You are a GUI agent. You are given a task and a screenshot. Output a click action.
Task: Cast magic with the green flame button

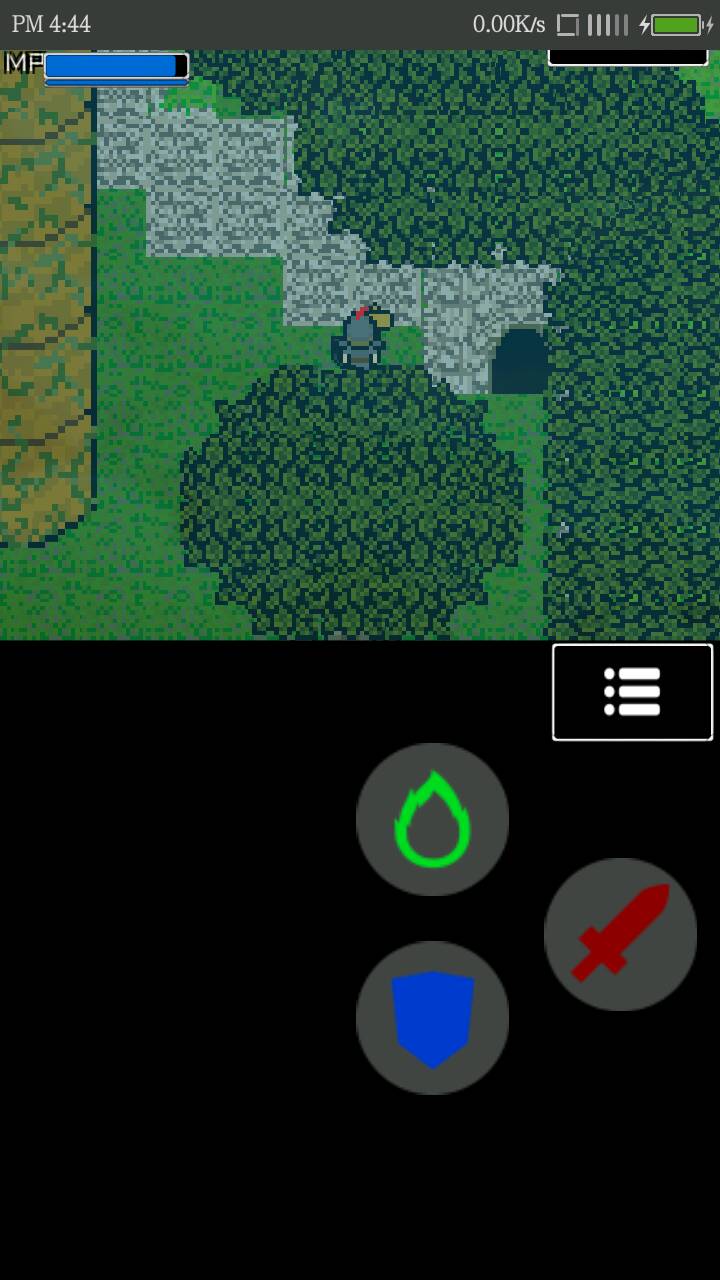tap(432, 819)
